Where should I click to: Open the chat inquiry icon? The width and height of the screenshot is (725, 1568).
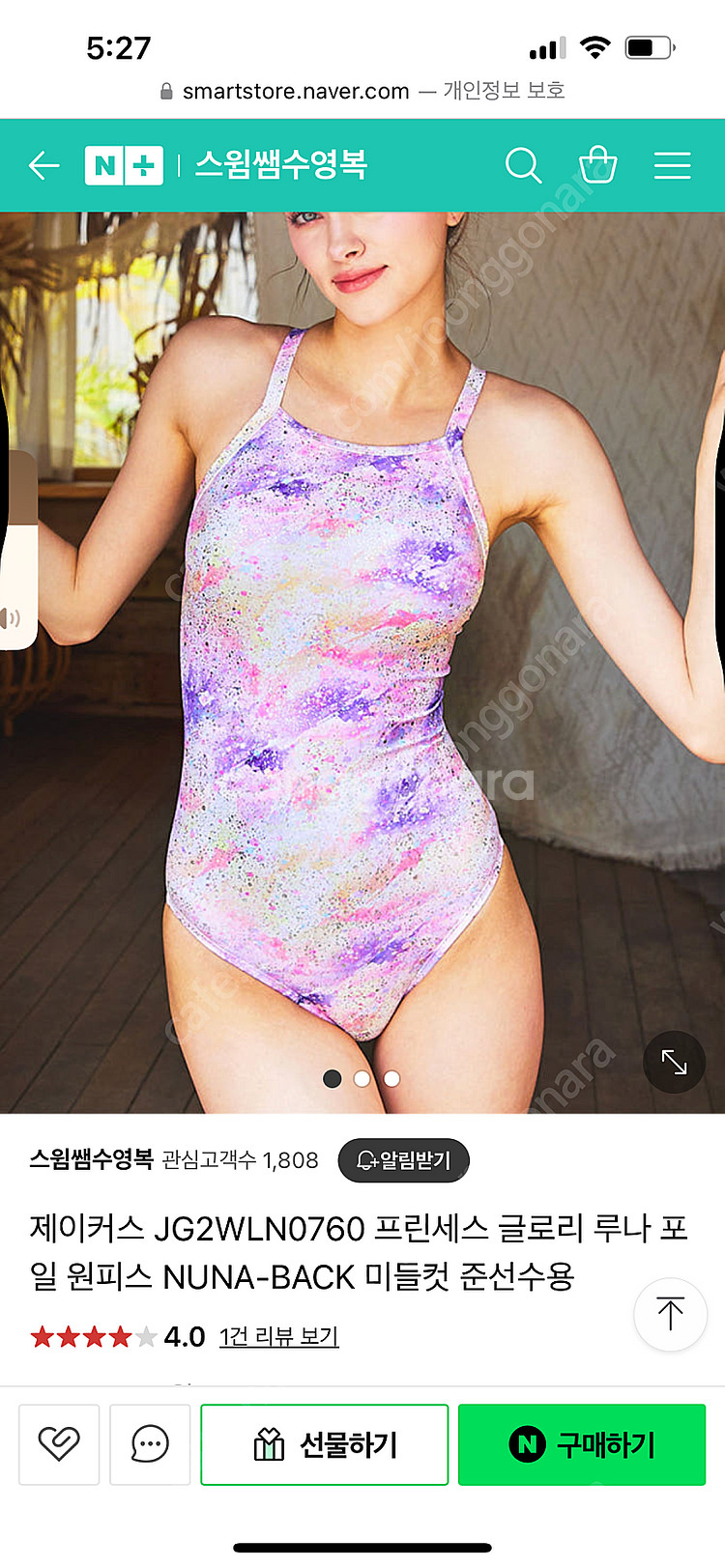[x=150, y=1444]
